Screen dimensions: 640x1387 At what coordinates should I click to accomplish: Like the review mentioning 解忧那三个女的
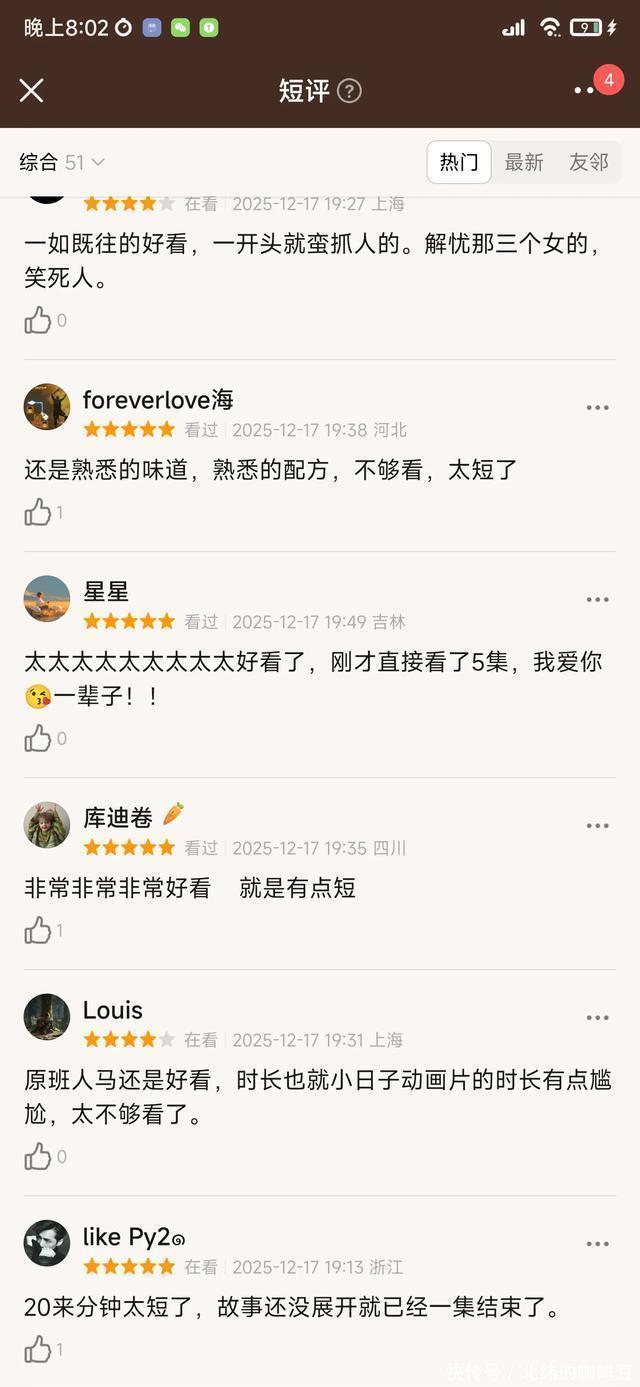click(38, 320)
